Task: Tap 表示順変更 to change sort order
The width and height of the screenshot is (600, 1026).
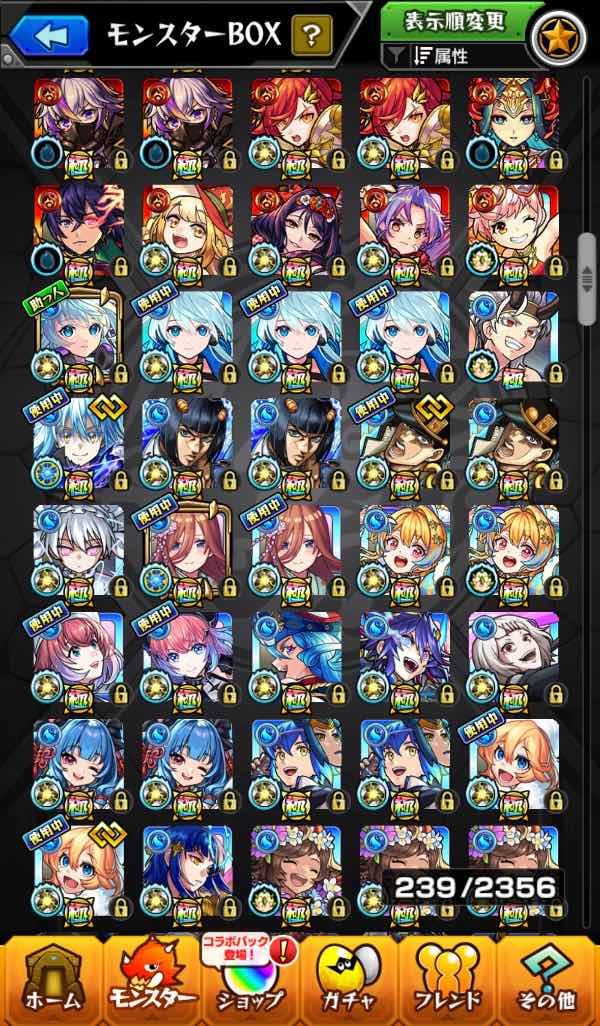Action: point(455,22)
